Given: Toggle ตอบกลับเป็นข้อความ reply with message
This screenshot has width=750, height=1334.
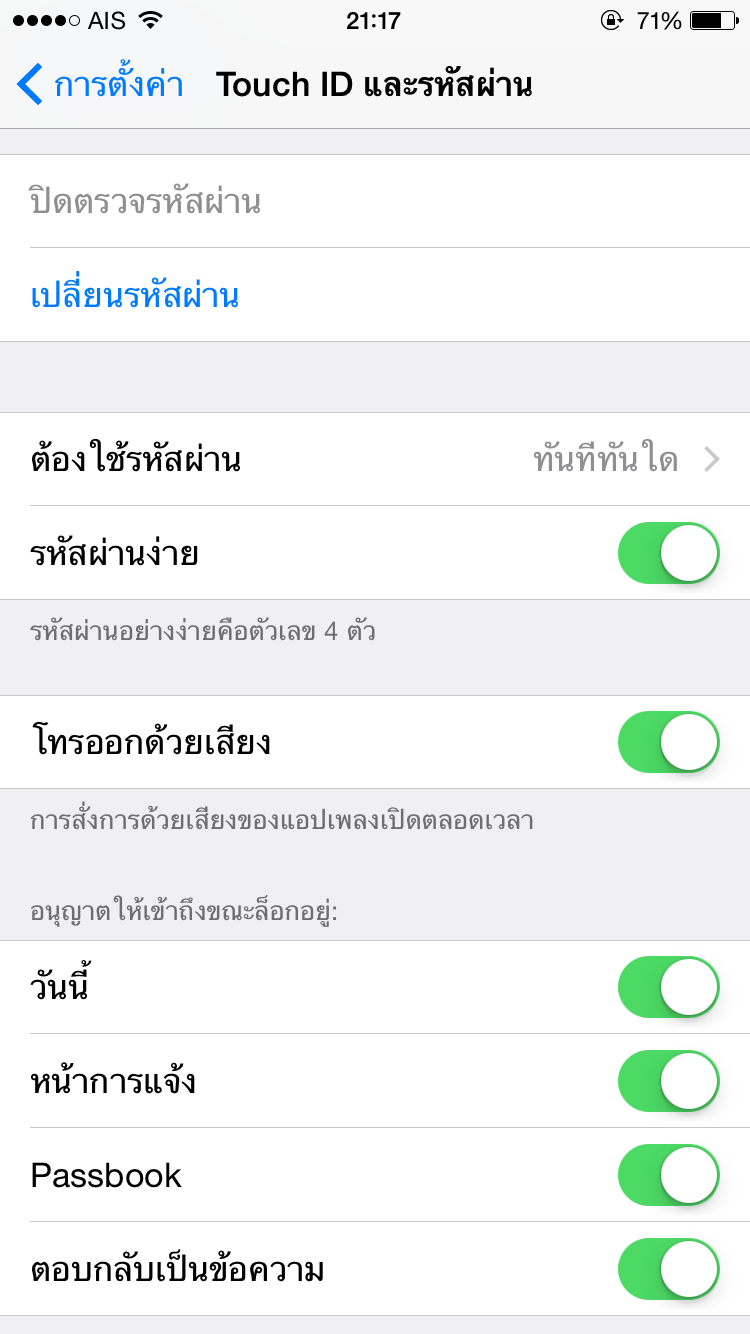Looking at the screenshot, I should coord(668,1269).
